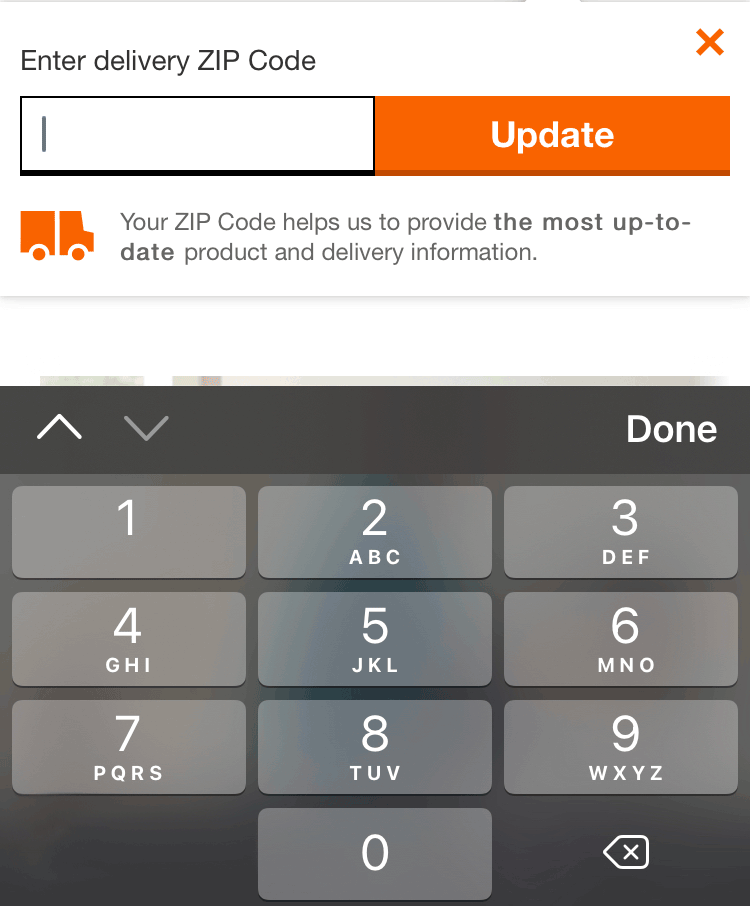Enter digit 9 on the keypad
This screenshot has height=906, width=750.
pos(625,747)
